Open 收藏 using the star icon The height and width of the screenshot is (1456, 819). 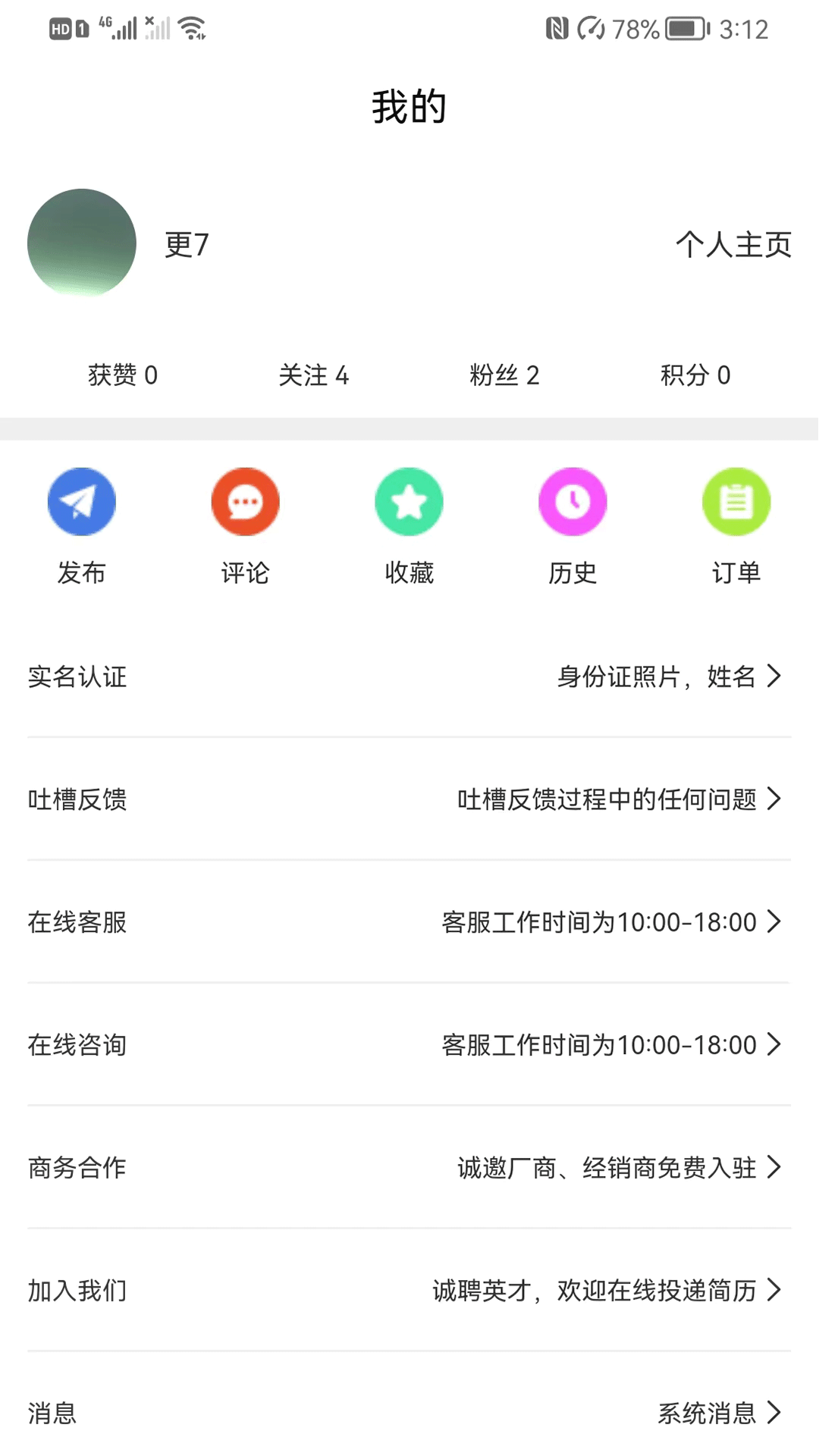point(409,501)
